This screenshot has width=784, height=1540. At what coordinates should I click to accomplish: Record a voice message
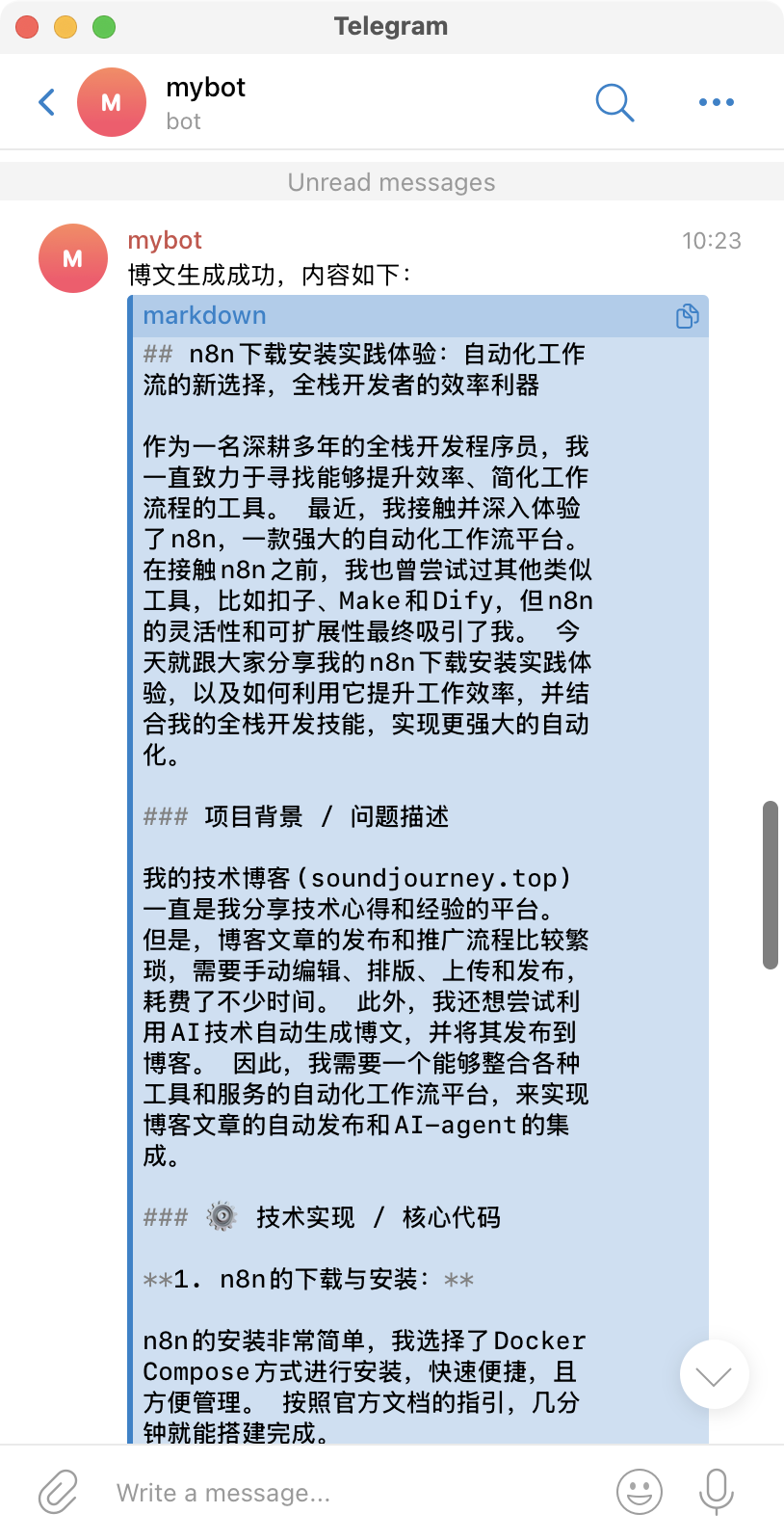coord(716,1492)
